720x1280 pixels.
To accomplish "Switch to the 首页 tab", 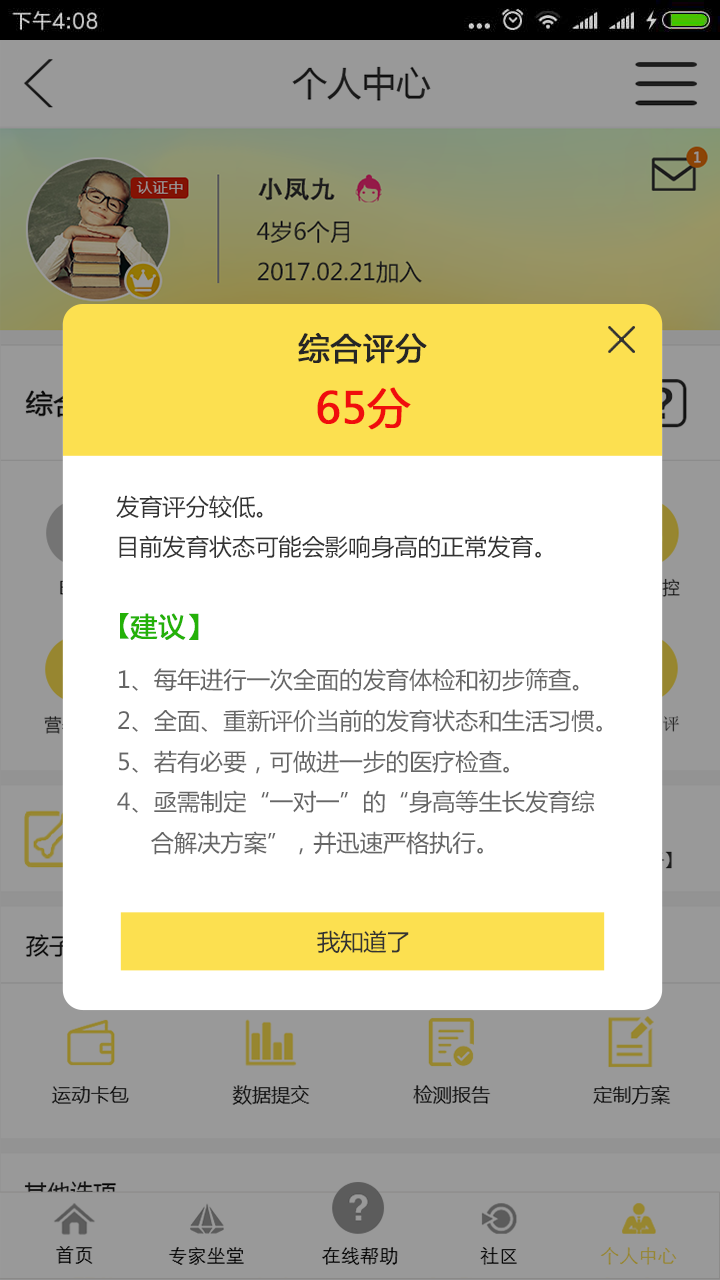I will pos(74,1236).
